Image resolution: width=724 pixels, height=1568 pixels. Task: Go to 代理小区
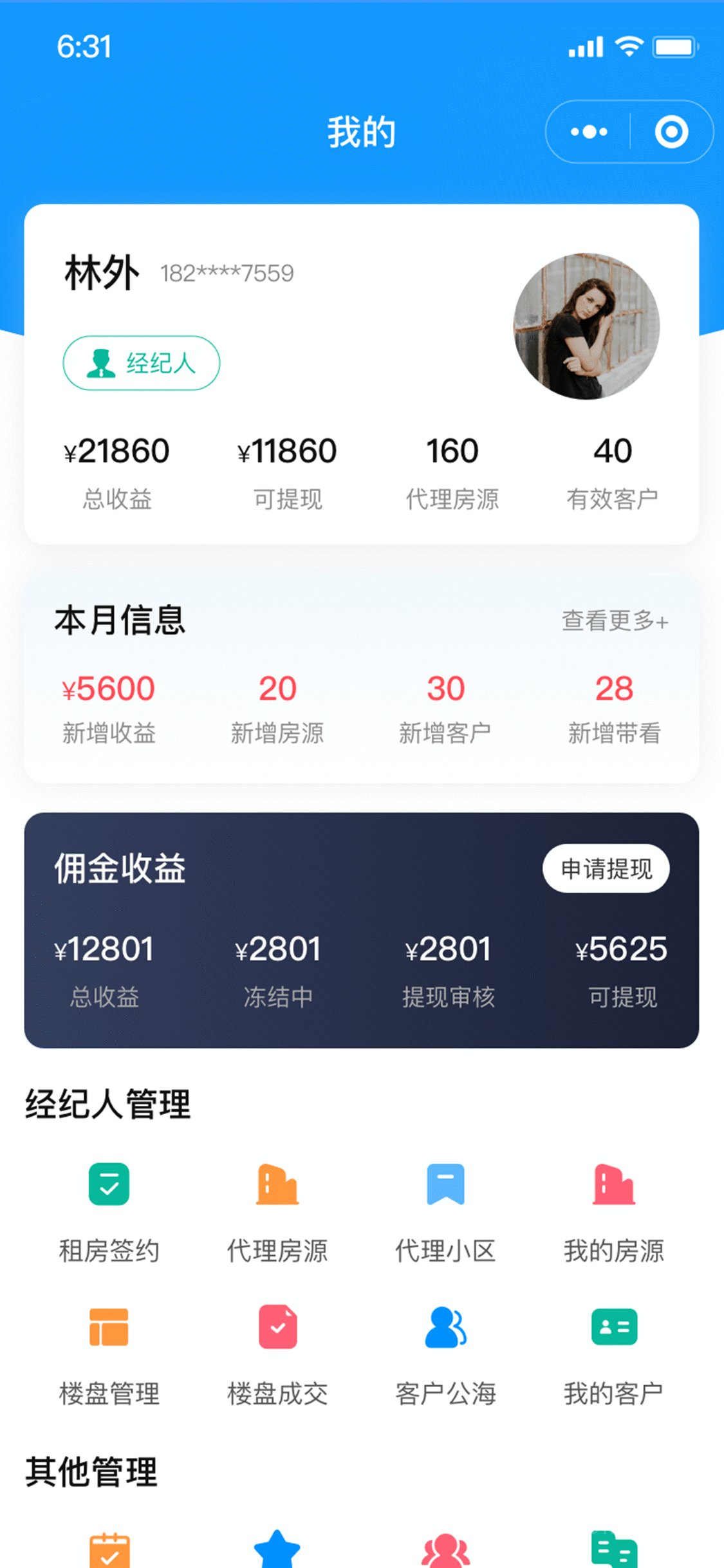(445, 1211)
